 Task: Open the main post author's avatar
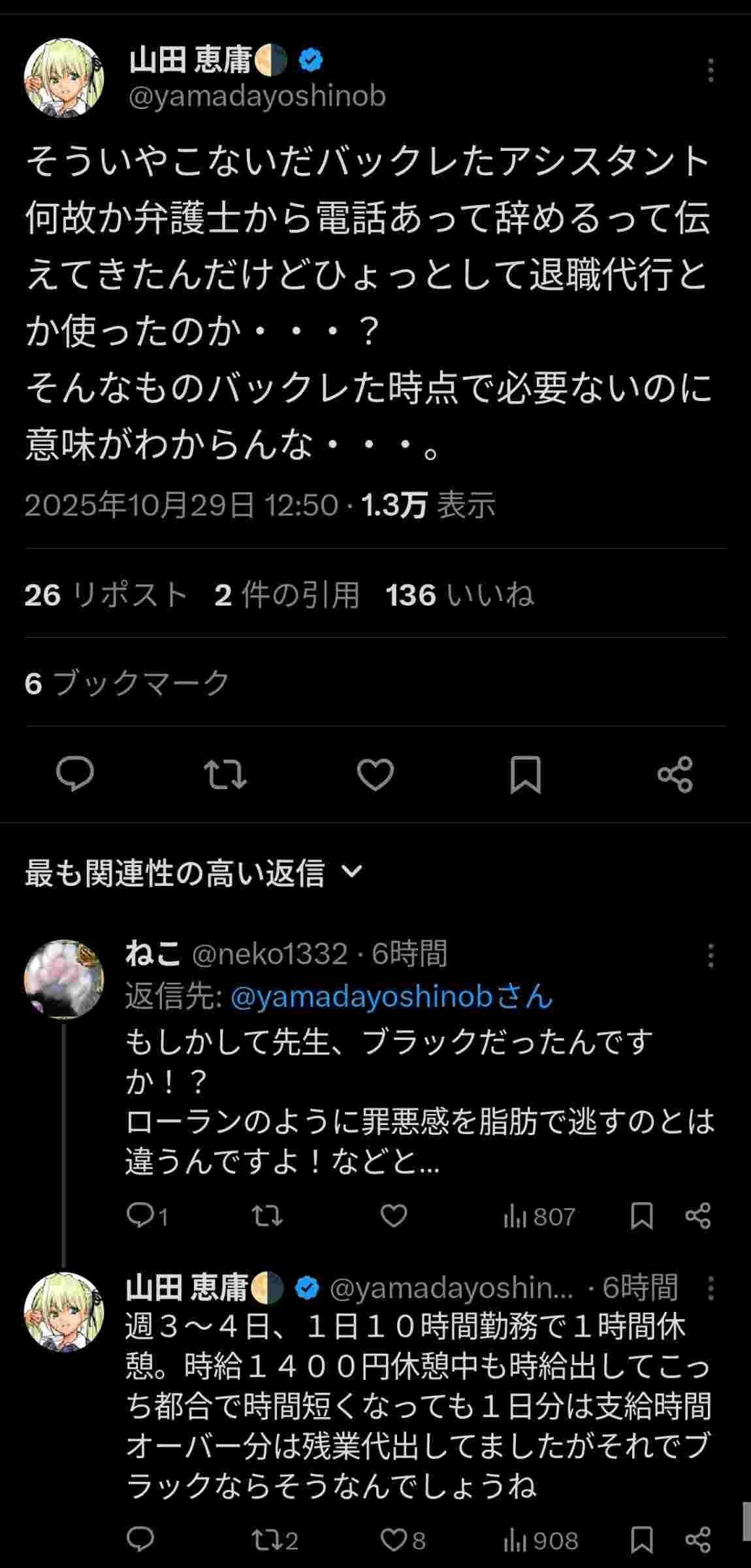coord(63,78)
